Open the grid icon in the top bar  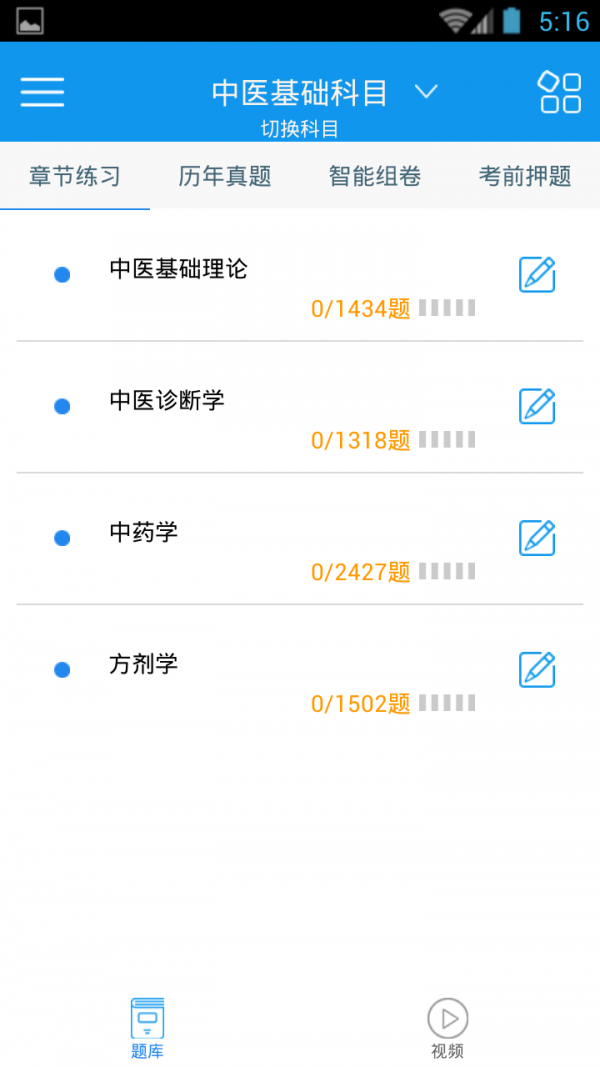(561, 92)
